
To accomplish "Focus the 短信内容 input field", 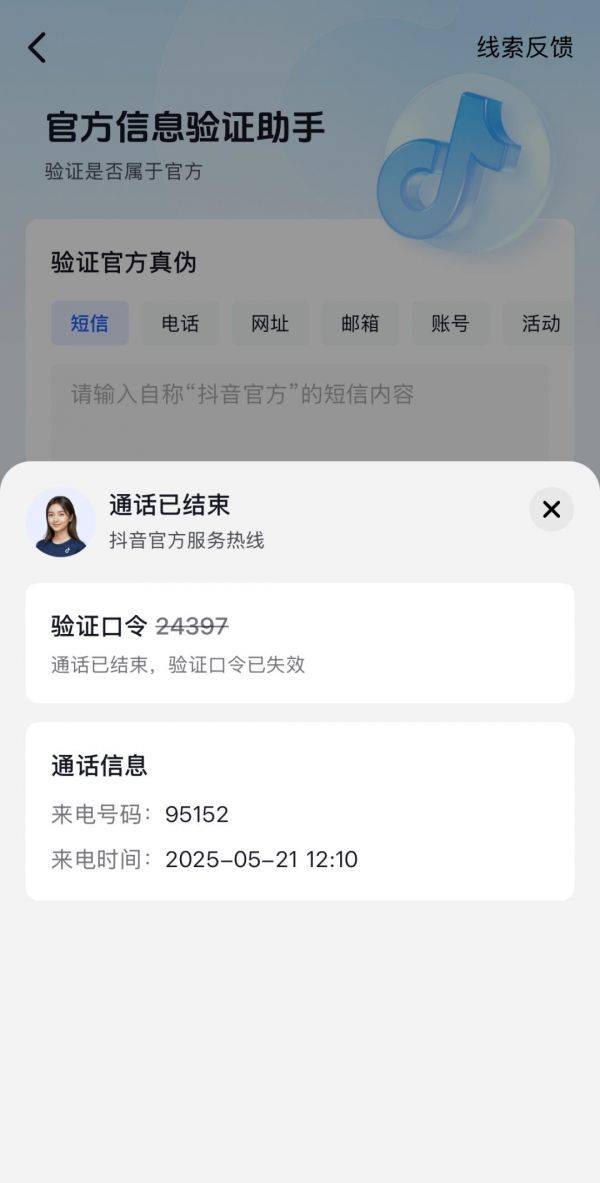I will click(300, 410).
